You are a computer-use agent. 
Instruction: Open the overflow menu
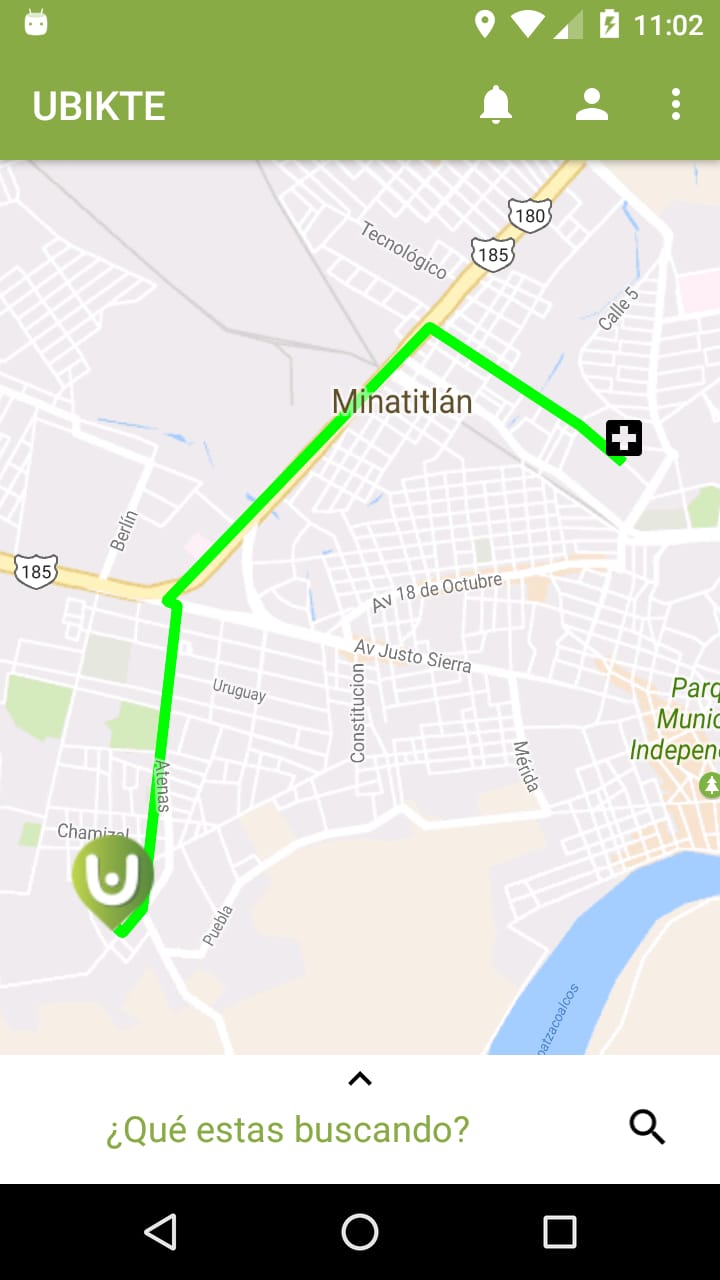tap(676, 105)
